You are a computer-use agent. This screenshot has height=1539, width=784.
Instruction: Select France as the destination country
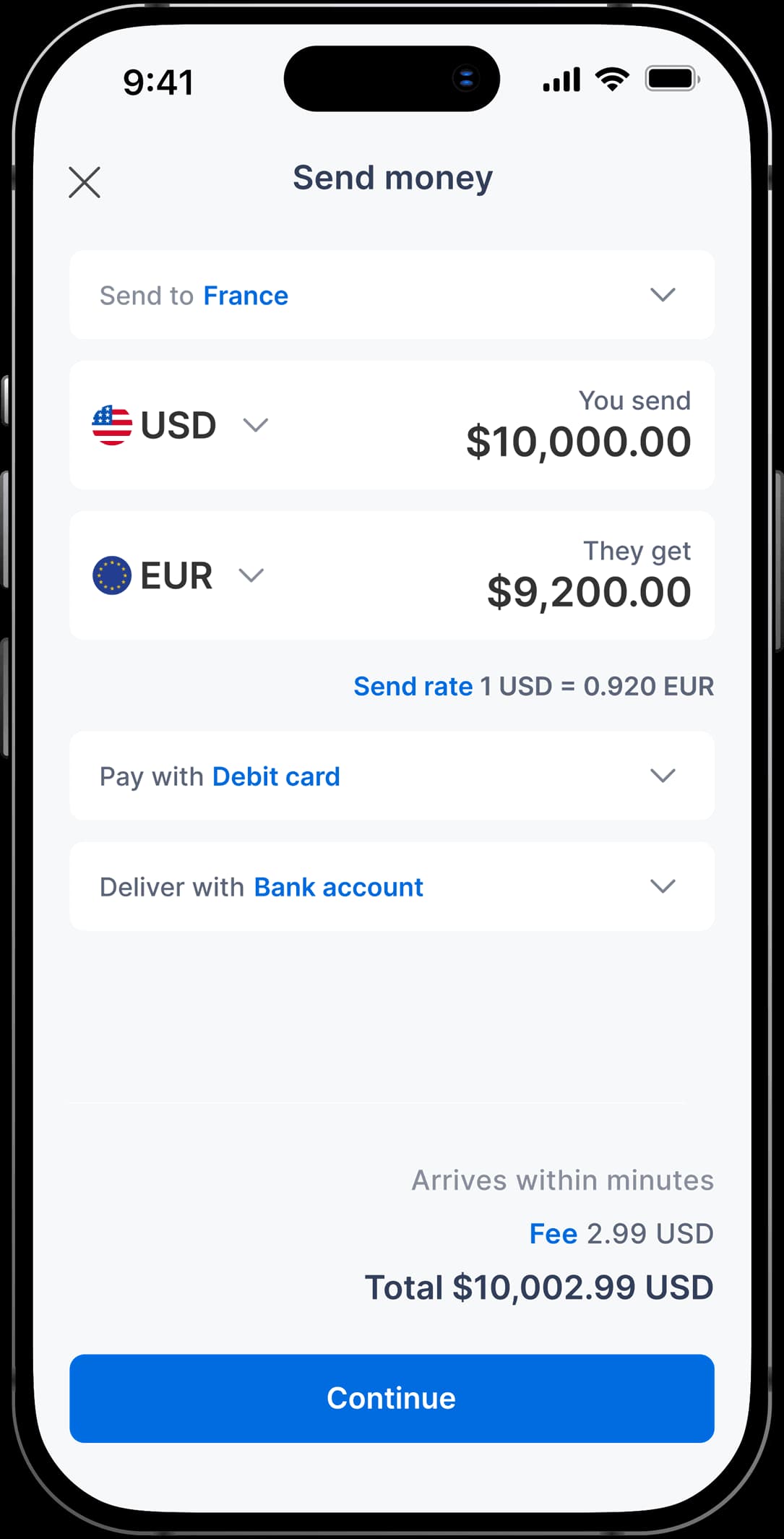point(246,295)
